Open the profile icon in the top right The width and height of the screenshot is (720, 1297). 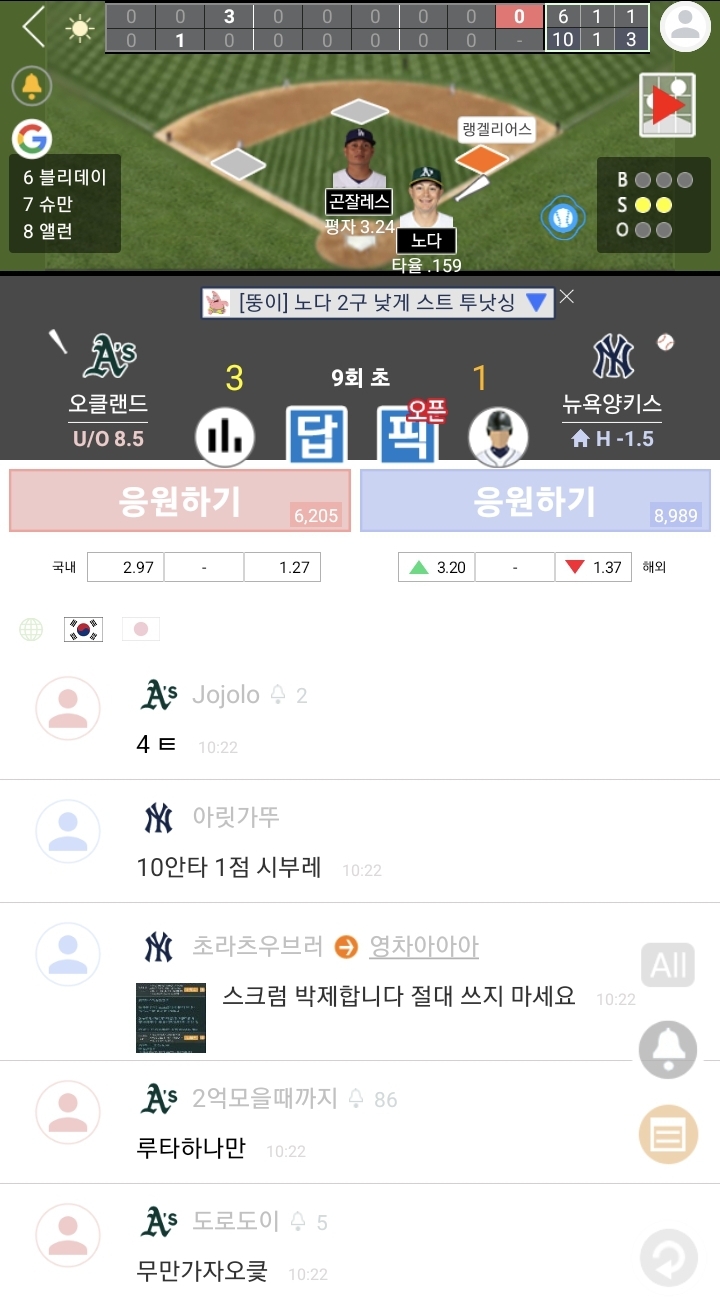(685, 27)
